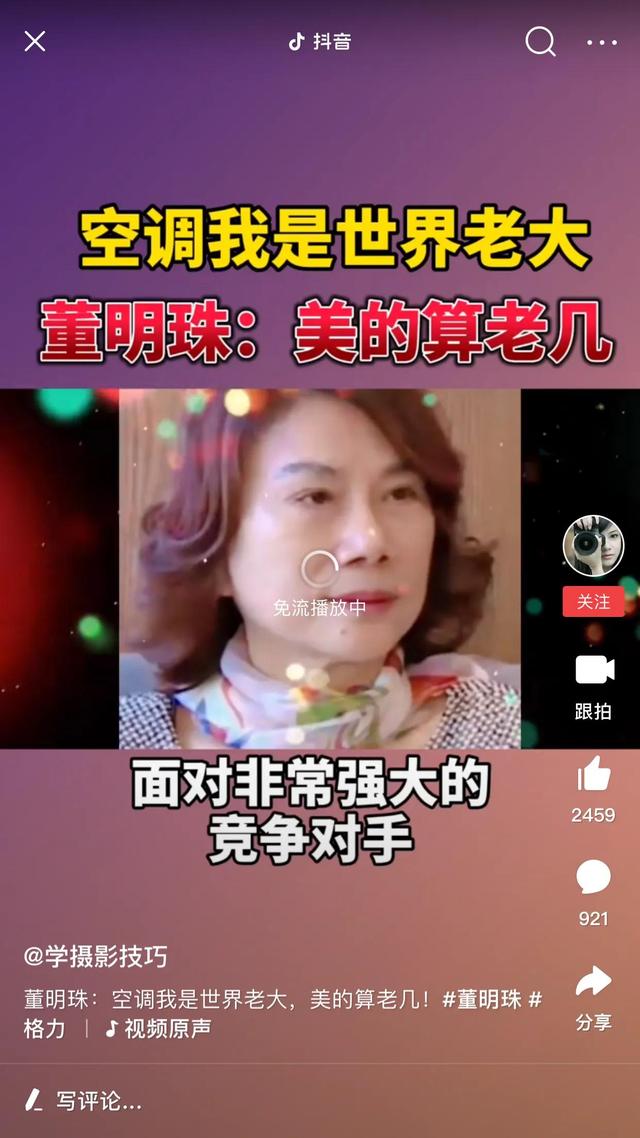Tap the 跟拍 camera icon
The width and height of the screenshot is (640, 1138).
pyautogui.click(x=594, y=670)
